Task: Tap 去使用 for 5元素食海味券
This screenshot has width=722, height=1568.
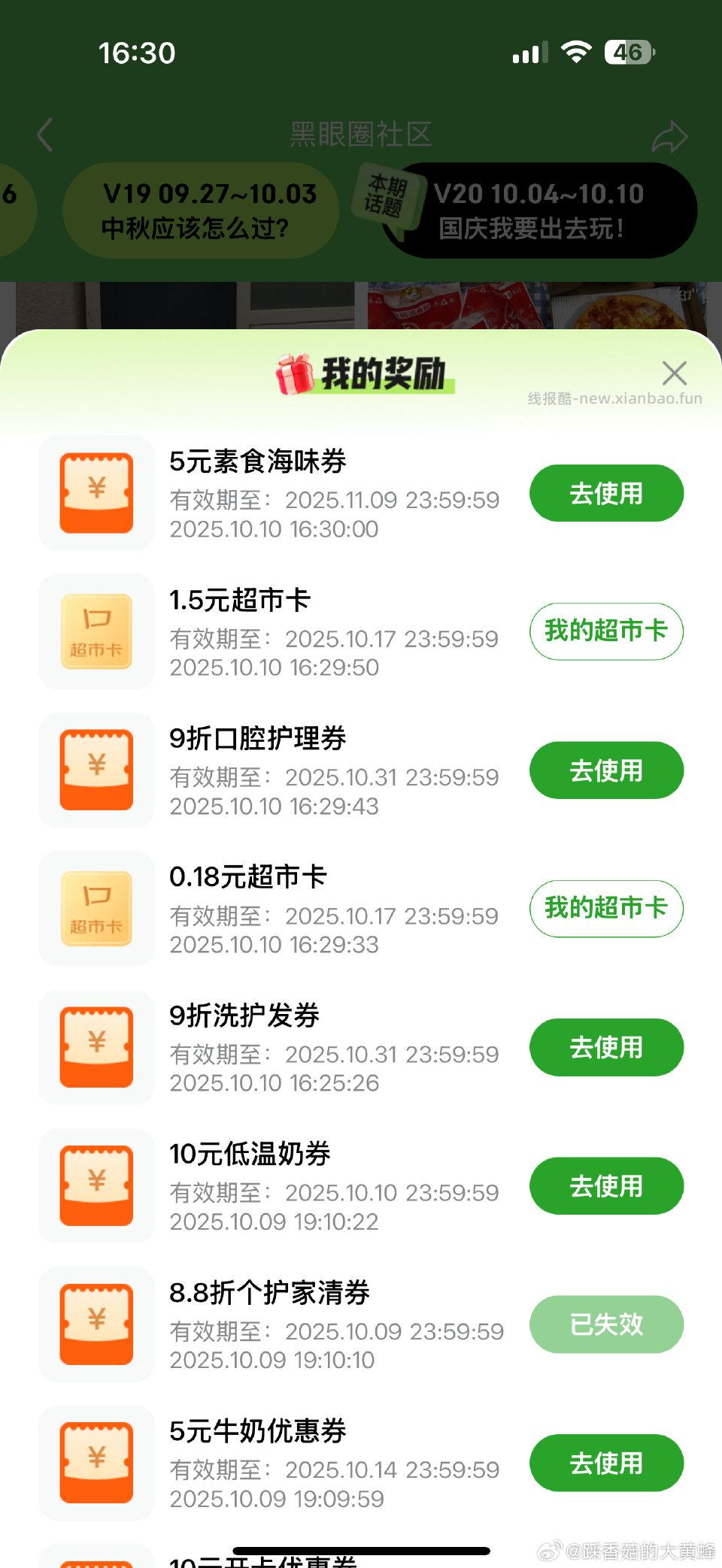Action: pos(605,492)
